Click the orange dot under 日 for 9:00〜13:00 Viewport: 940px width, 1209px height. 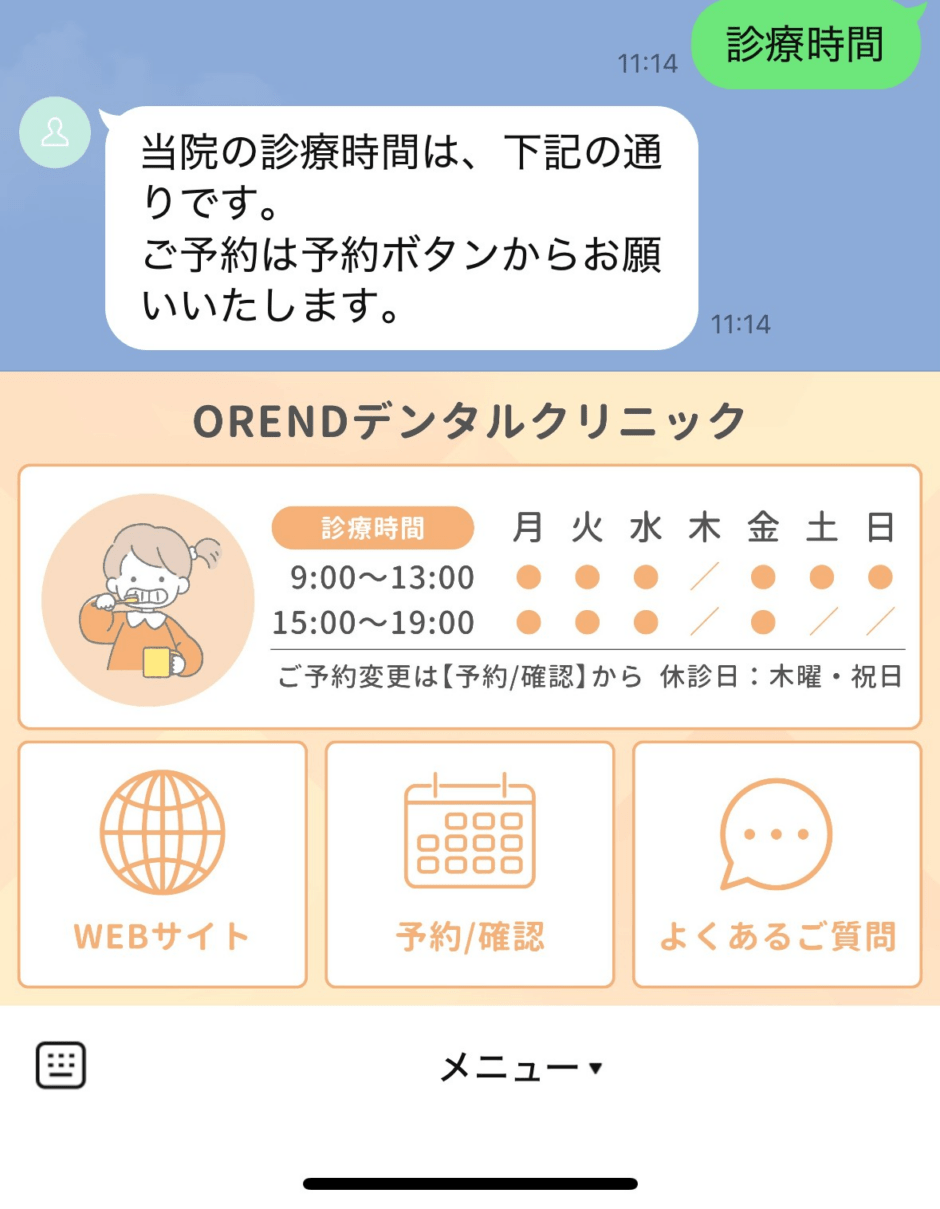[880, 578]
